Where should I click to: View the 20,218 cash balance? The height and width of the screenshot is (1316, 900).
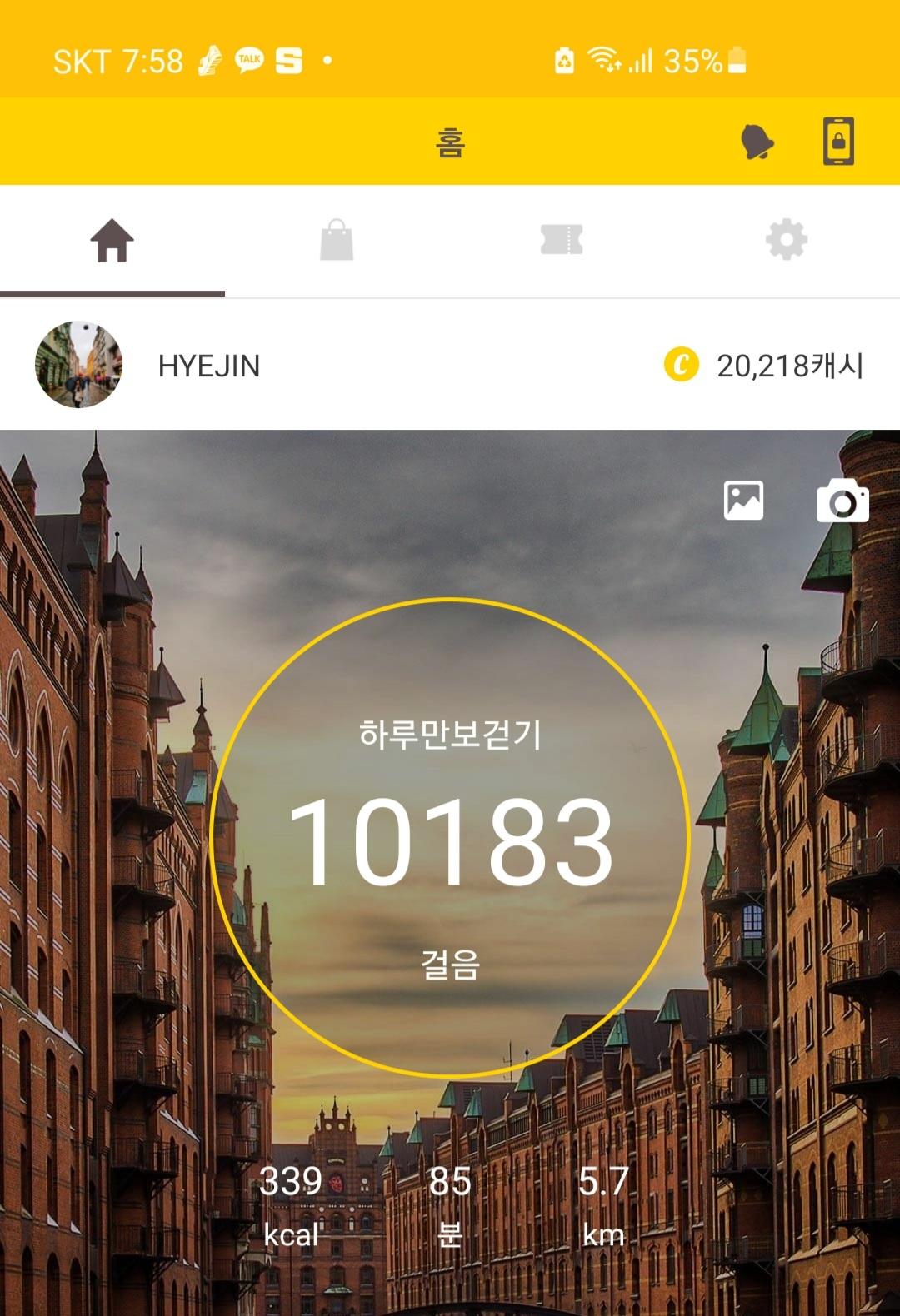[x=764, y=366]
